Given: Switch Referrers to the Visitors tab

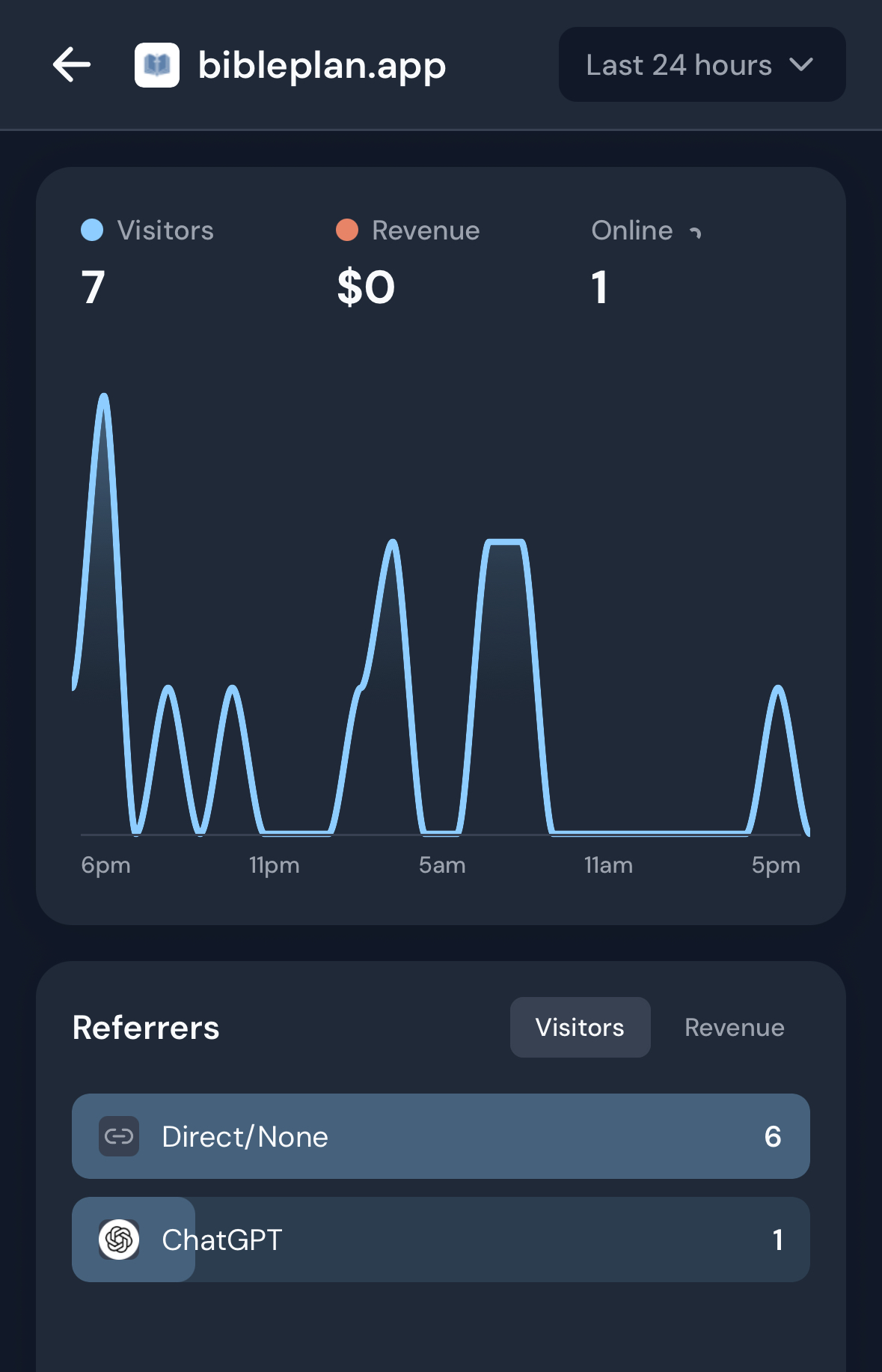Looking at the screenshot, I should click(580, 1027).
